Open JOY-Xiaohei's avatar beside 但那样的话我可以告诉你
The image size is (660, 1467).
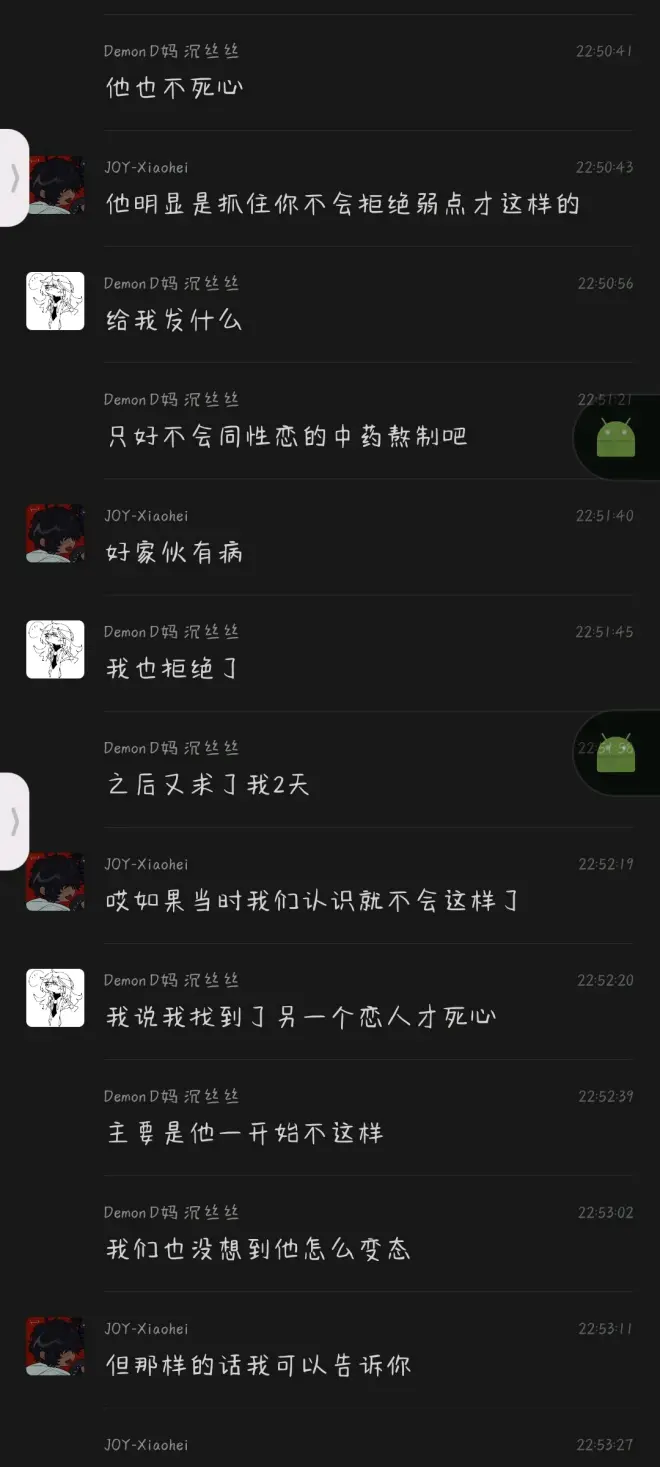point(55,1346)
